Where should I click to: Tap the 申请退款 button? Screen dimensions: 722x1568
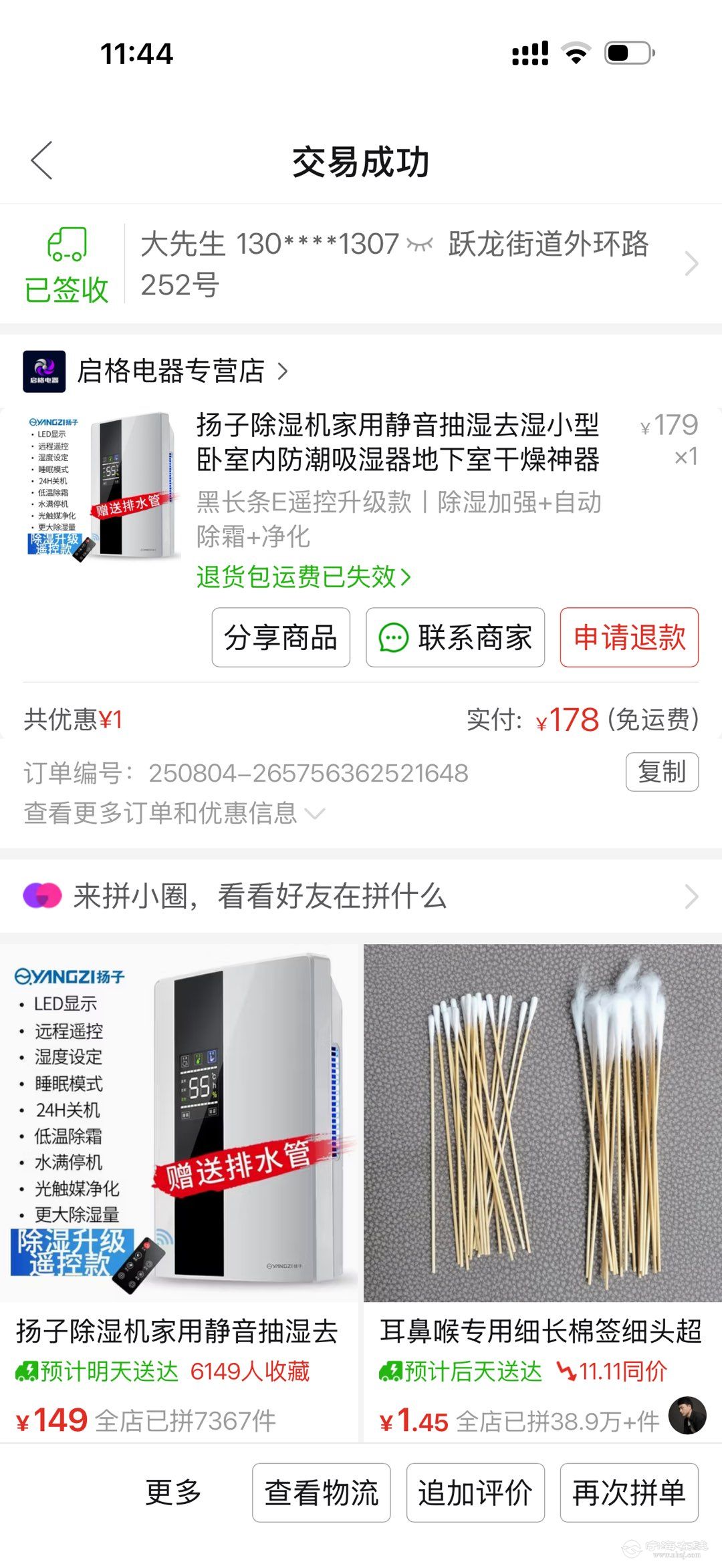tap(629, 637)
